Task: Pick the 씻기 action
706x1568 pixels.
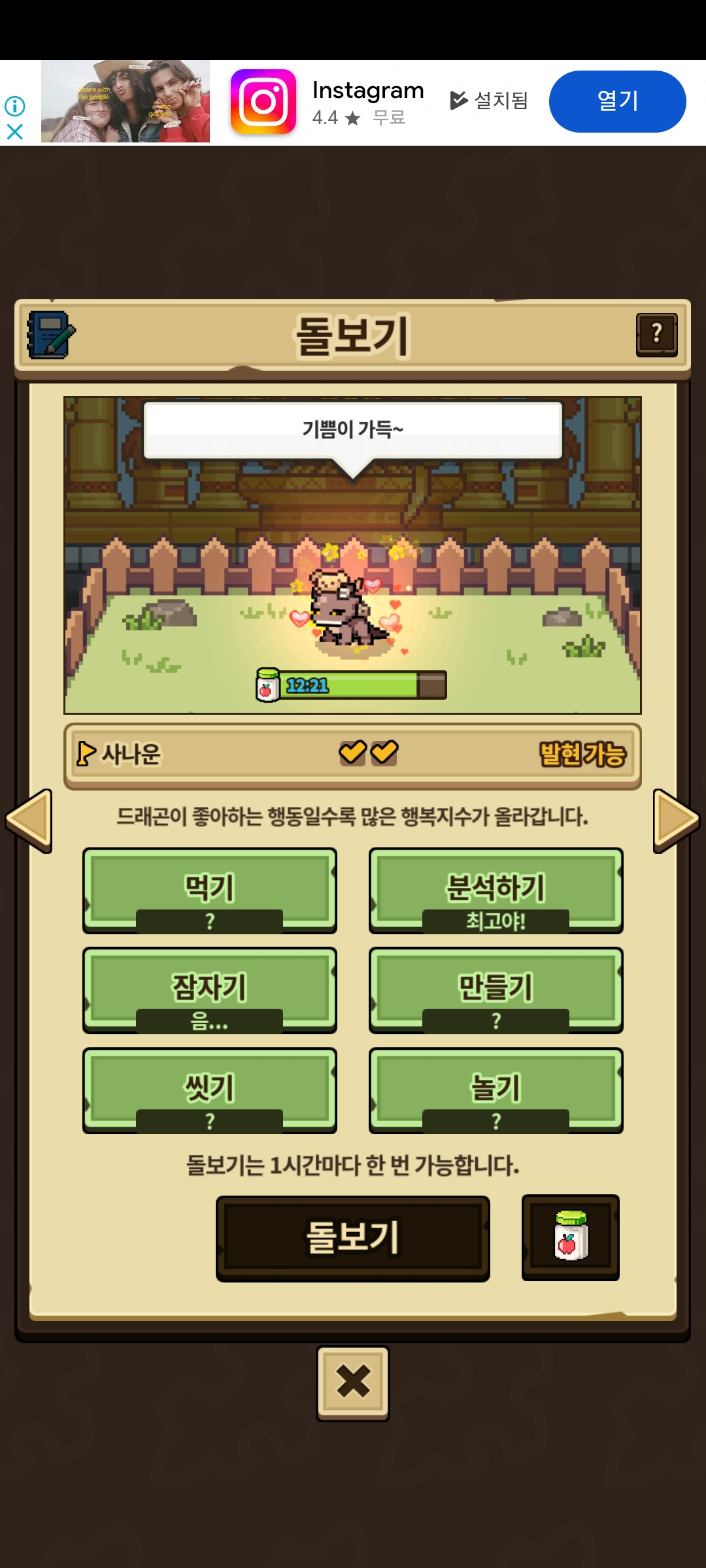Action: coord(210,1090)
